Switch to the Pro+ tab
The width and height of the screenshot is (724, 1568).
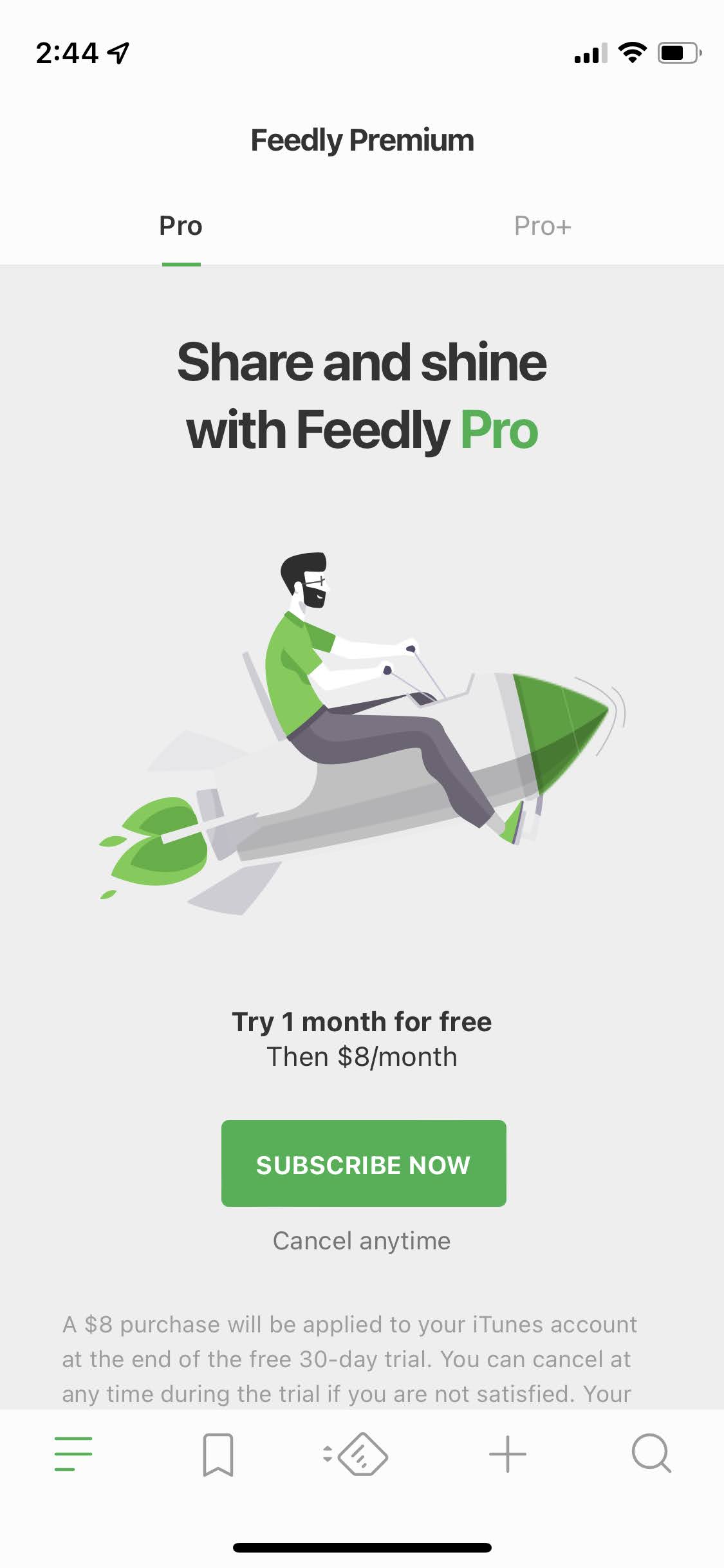pyautogui.click(x=542, y=227)
